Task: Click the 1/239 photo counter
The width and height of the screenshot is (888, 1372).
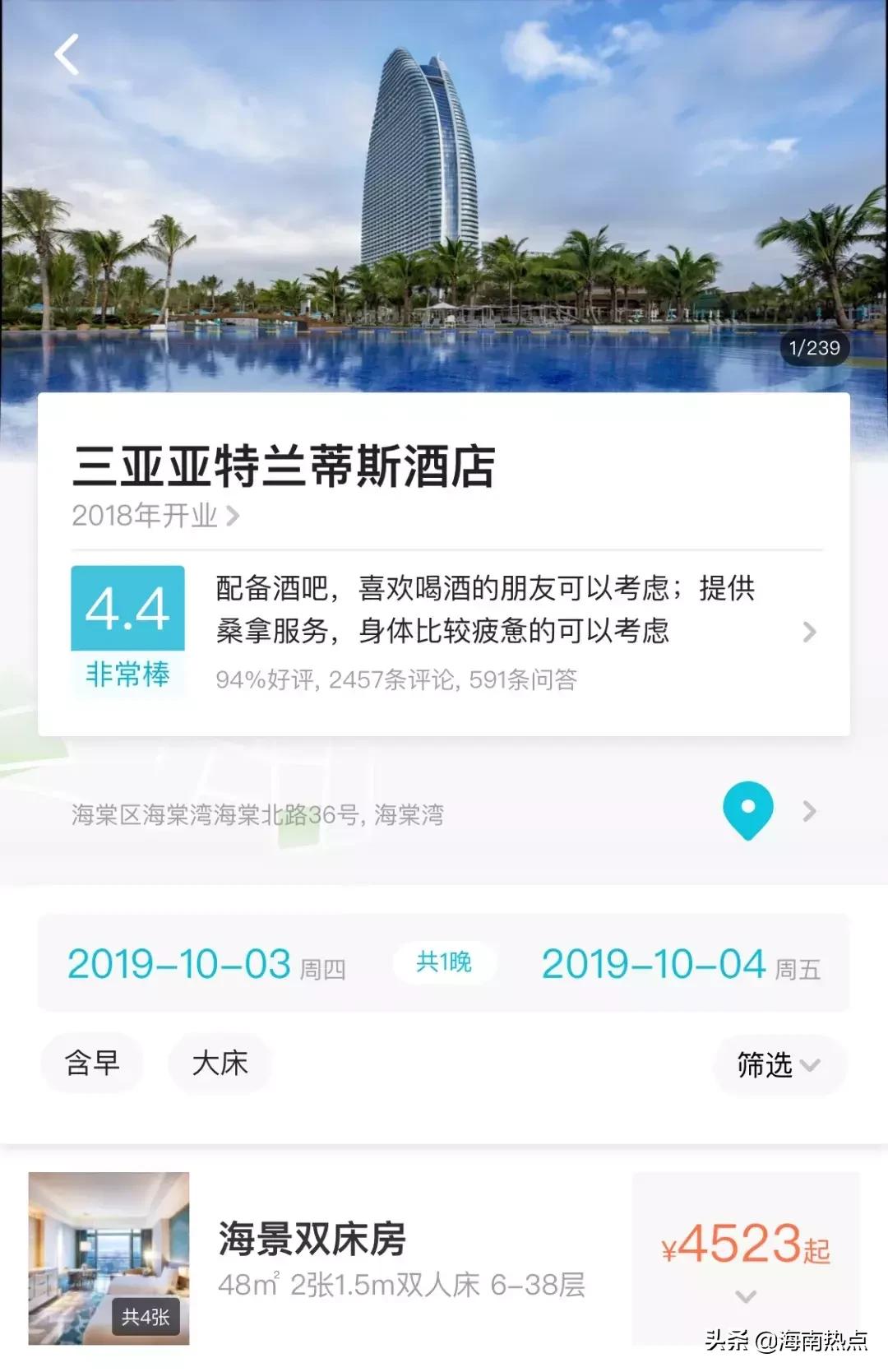Action: pyautogui.click(x=816, y=348)
